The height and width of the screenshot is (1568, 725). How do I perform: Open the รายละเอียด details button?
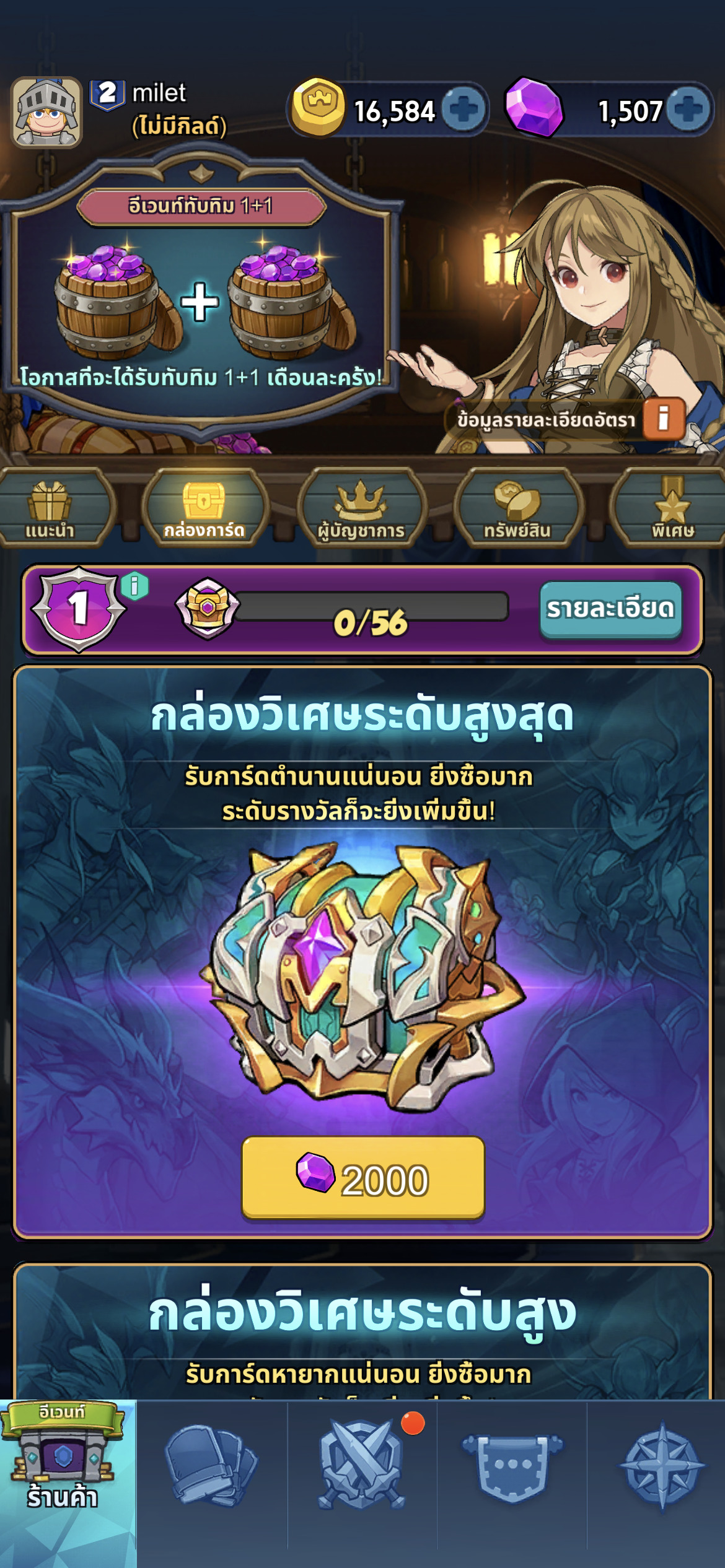610,609
